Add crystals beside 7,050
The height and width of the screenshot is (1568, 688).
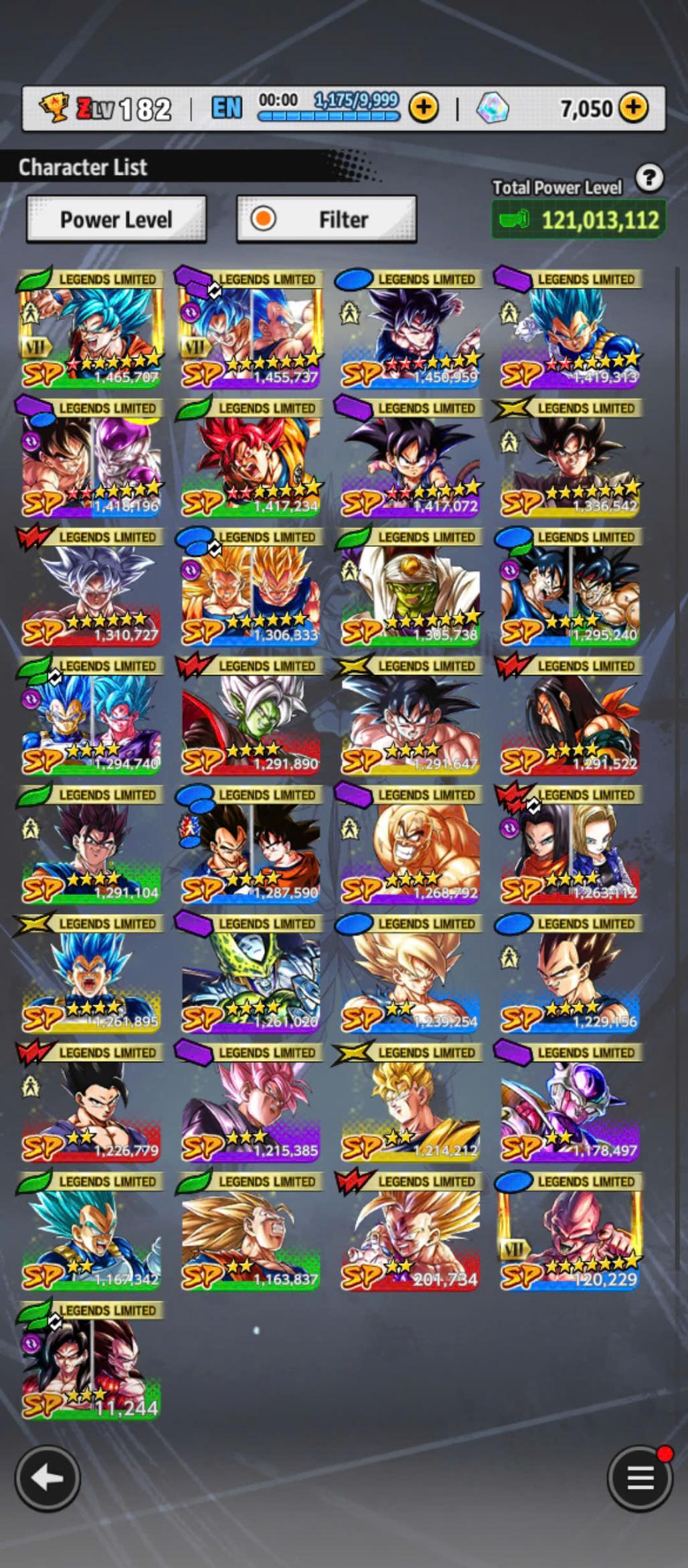pyautogui.click(x=633, y=107)
